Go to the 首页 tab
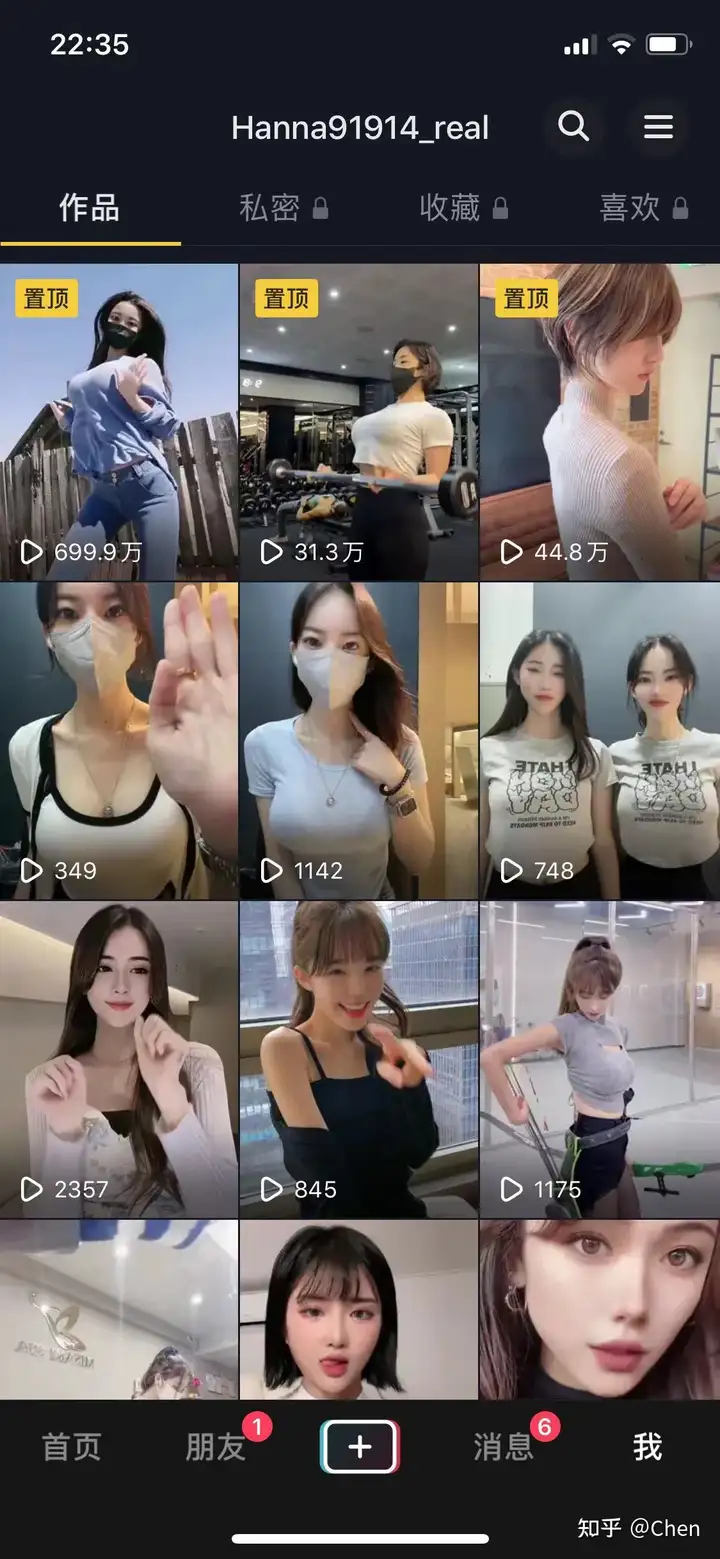 point(72,1447)
